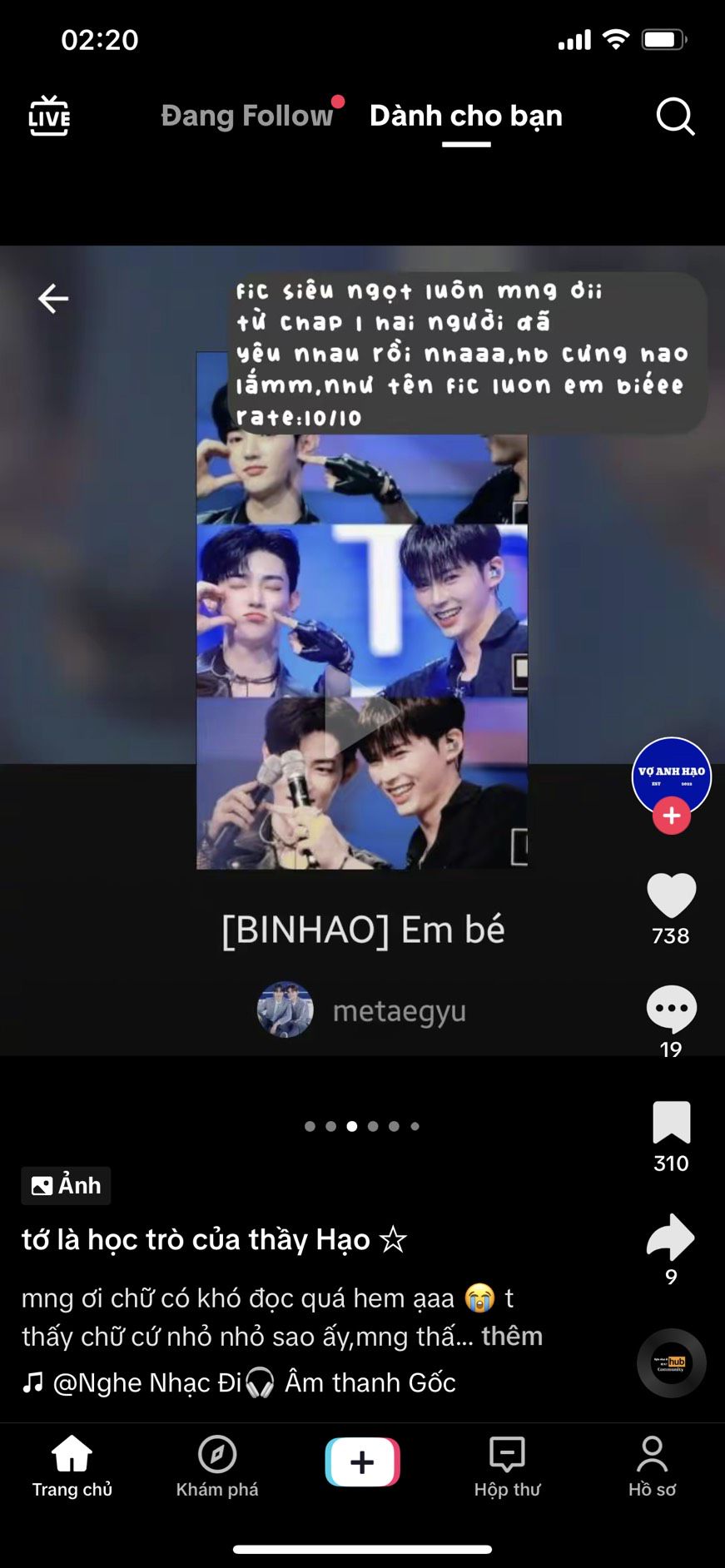Select the Dành cho bạn tab
725x1568 pixels.
465,116
